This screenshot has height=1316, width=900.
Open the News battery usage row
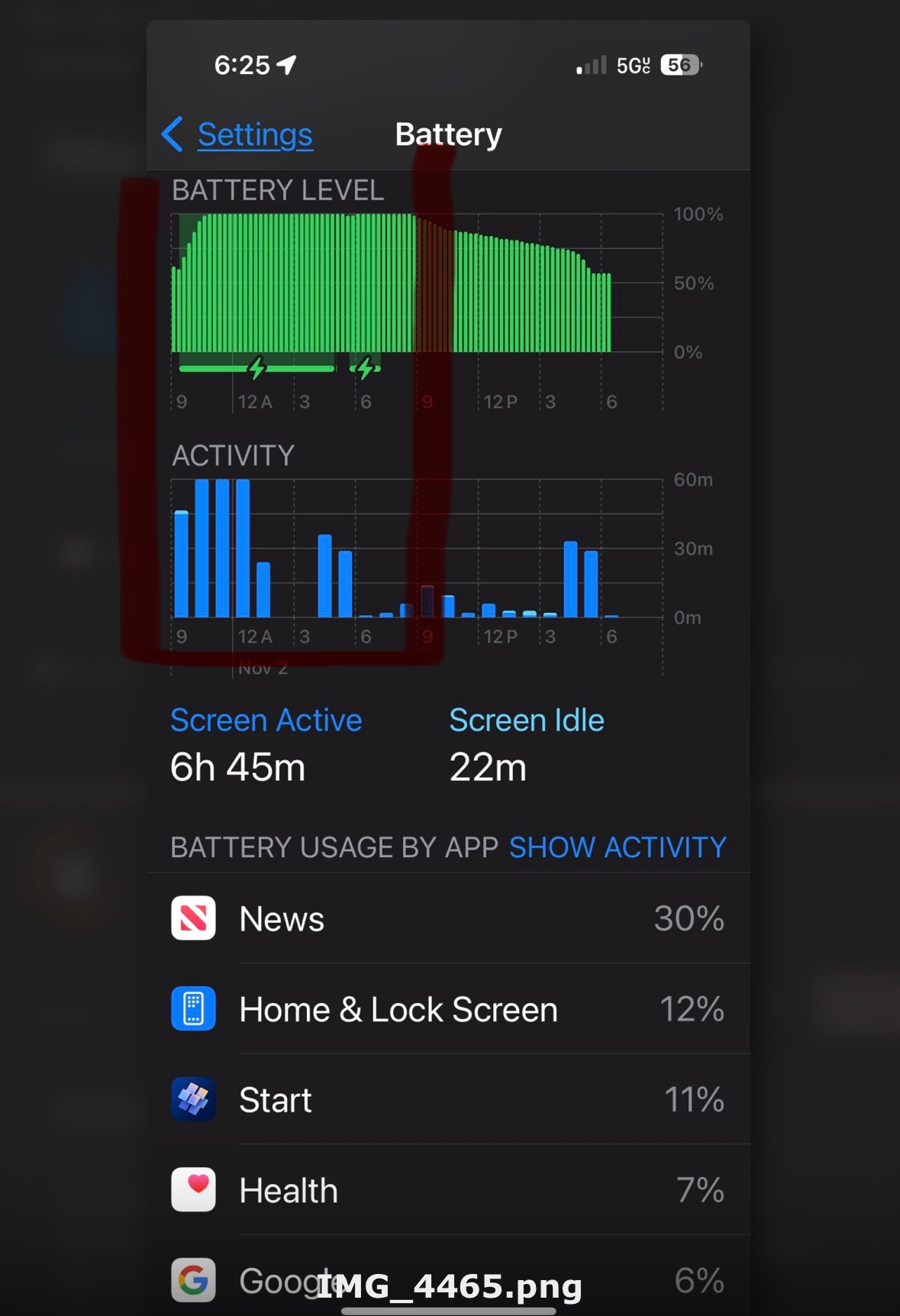(x=447, y=918)
